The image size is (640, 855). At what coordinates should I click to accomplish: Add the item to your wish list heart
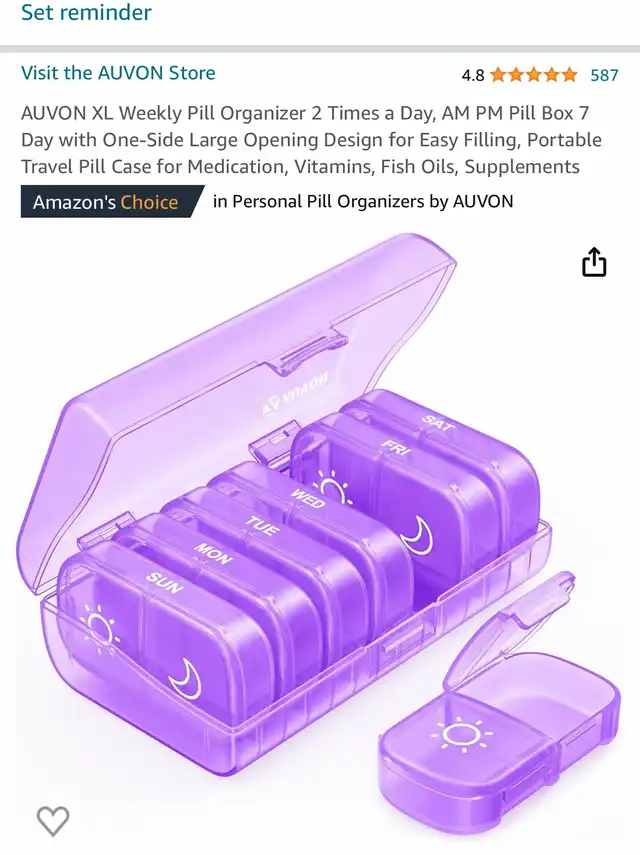tap(53, 821)
